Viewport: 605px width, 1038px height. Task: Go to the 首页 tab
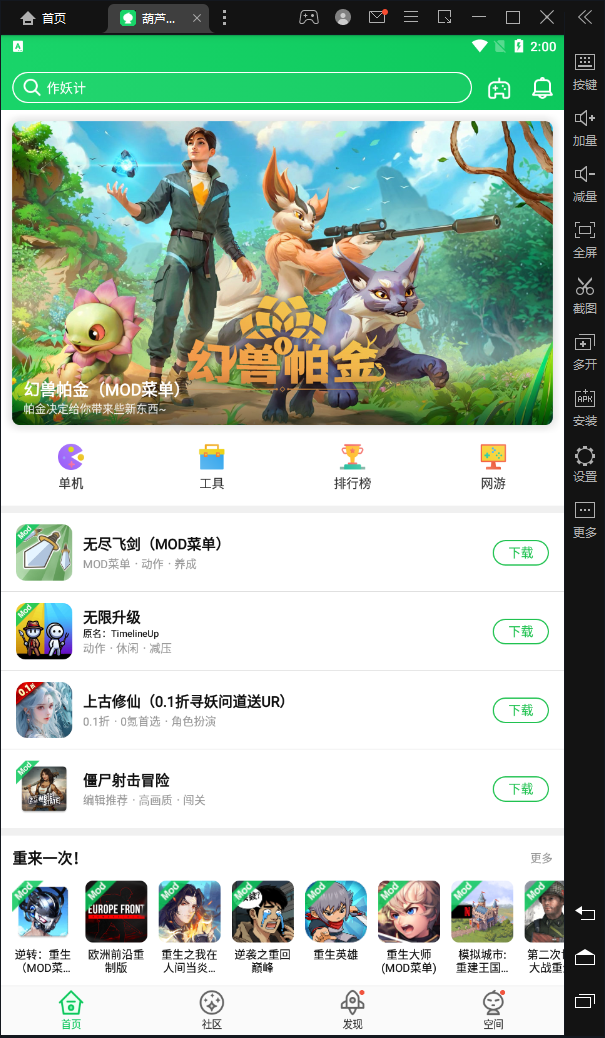71,1009
